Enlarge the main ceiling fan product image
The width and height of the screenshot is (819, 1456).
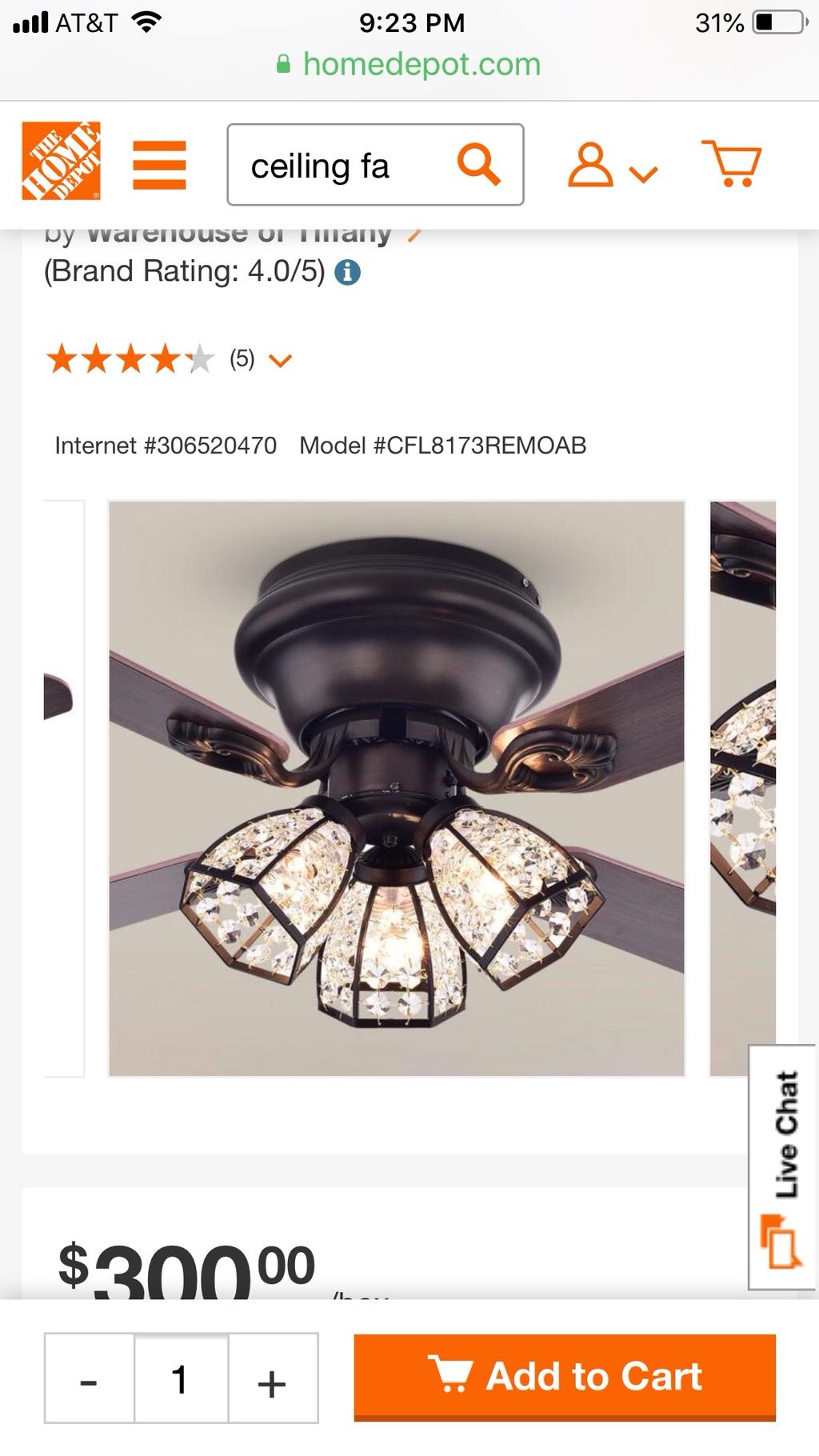click(x=397, y=788)
